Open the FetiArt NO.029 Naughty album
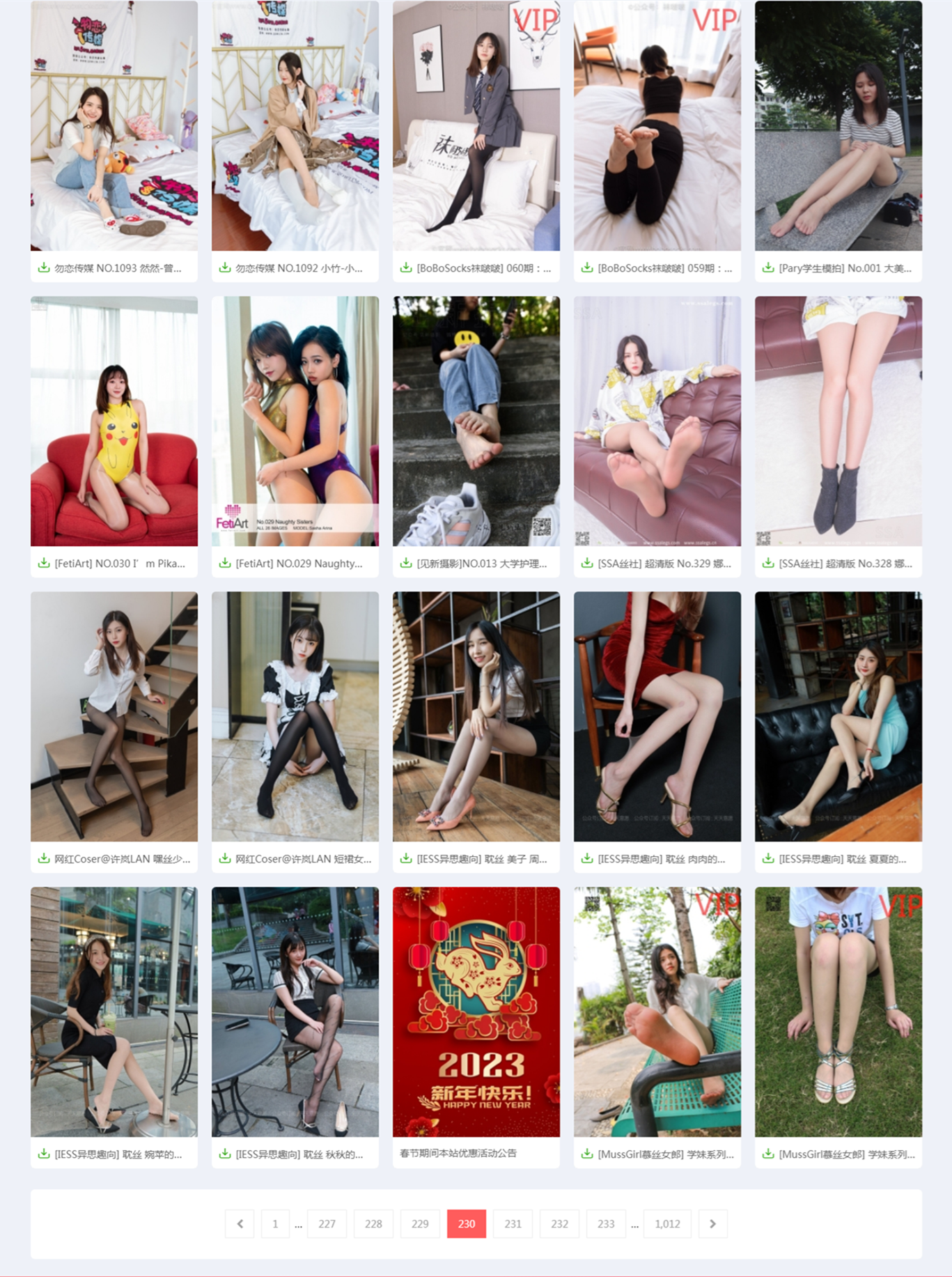The width and height of the screenshot is (952, 1277). coord(295,421)
